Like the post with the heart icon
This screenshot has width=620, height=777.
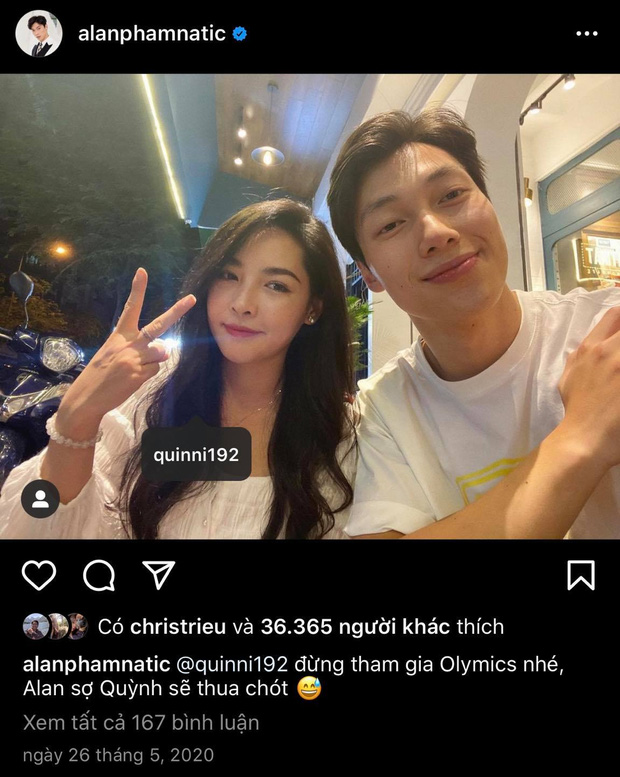[x=39, y=575]
